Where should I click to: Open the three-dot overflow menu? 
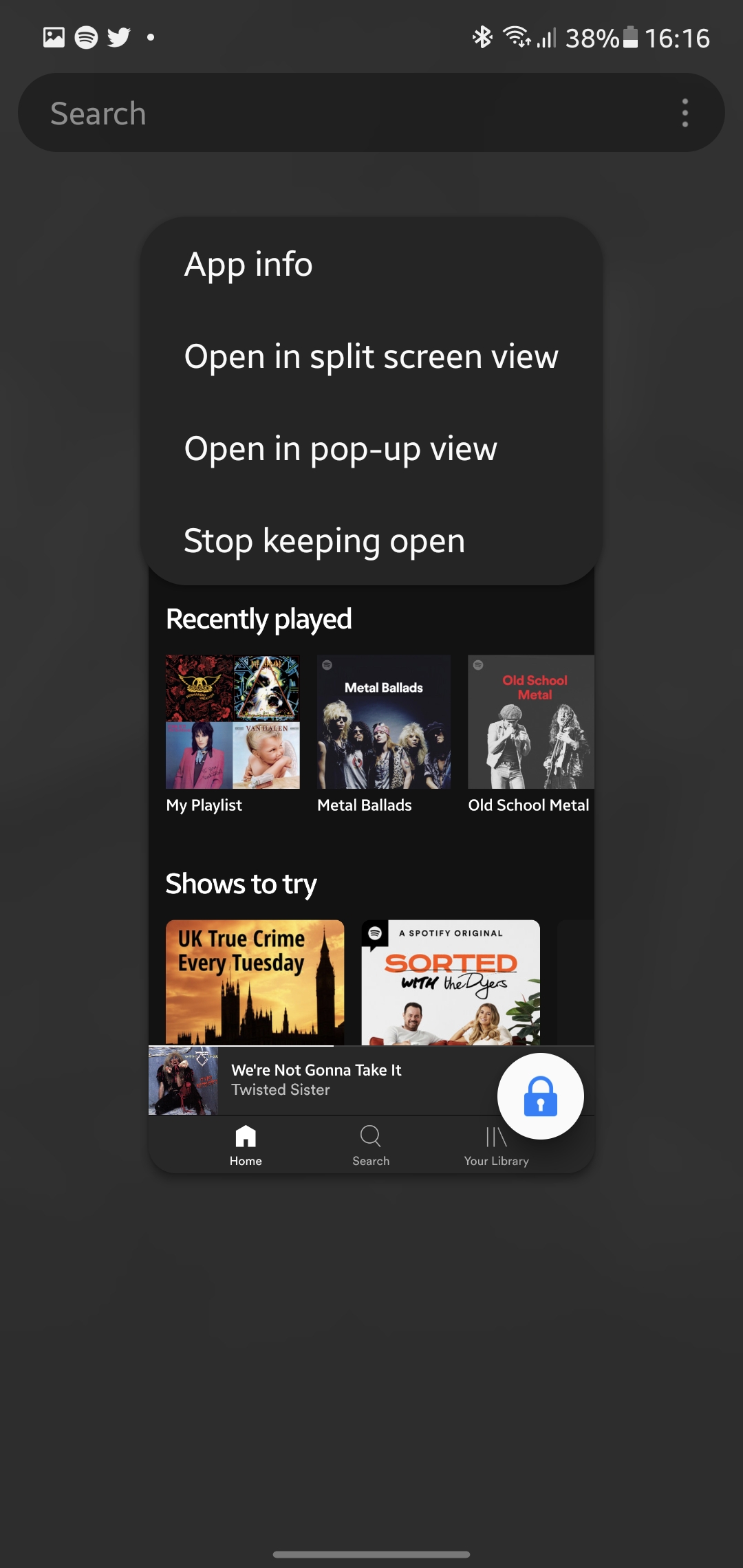pyautogui.click(x=685, y=113)
